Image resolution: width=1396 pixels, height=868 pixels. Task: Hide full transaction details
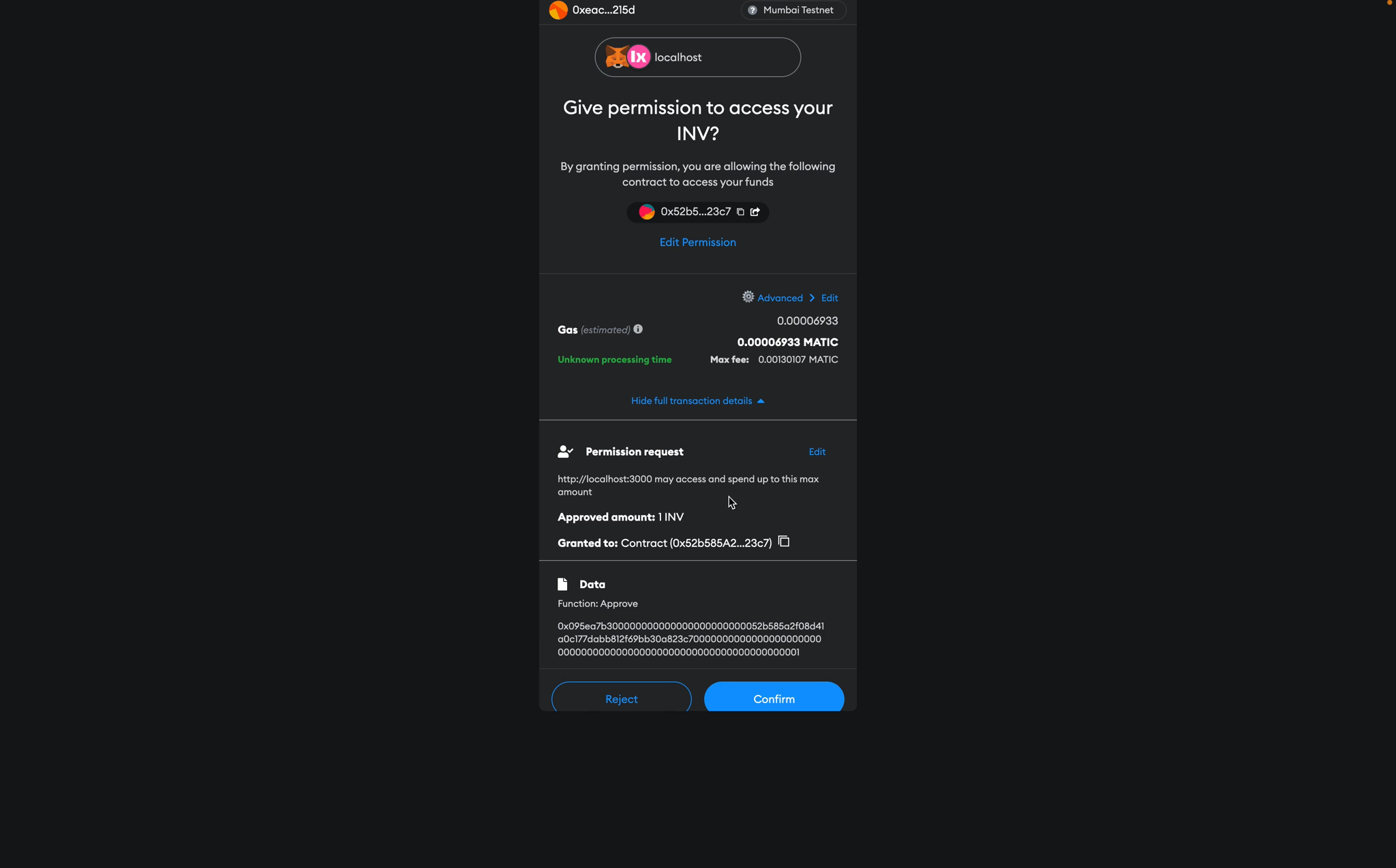pyautogui.click(x=697, y=401)
